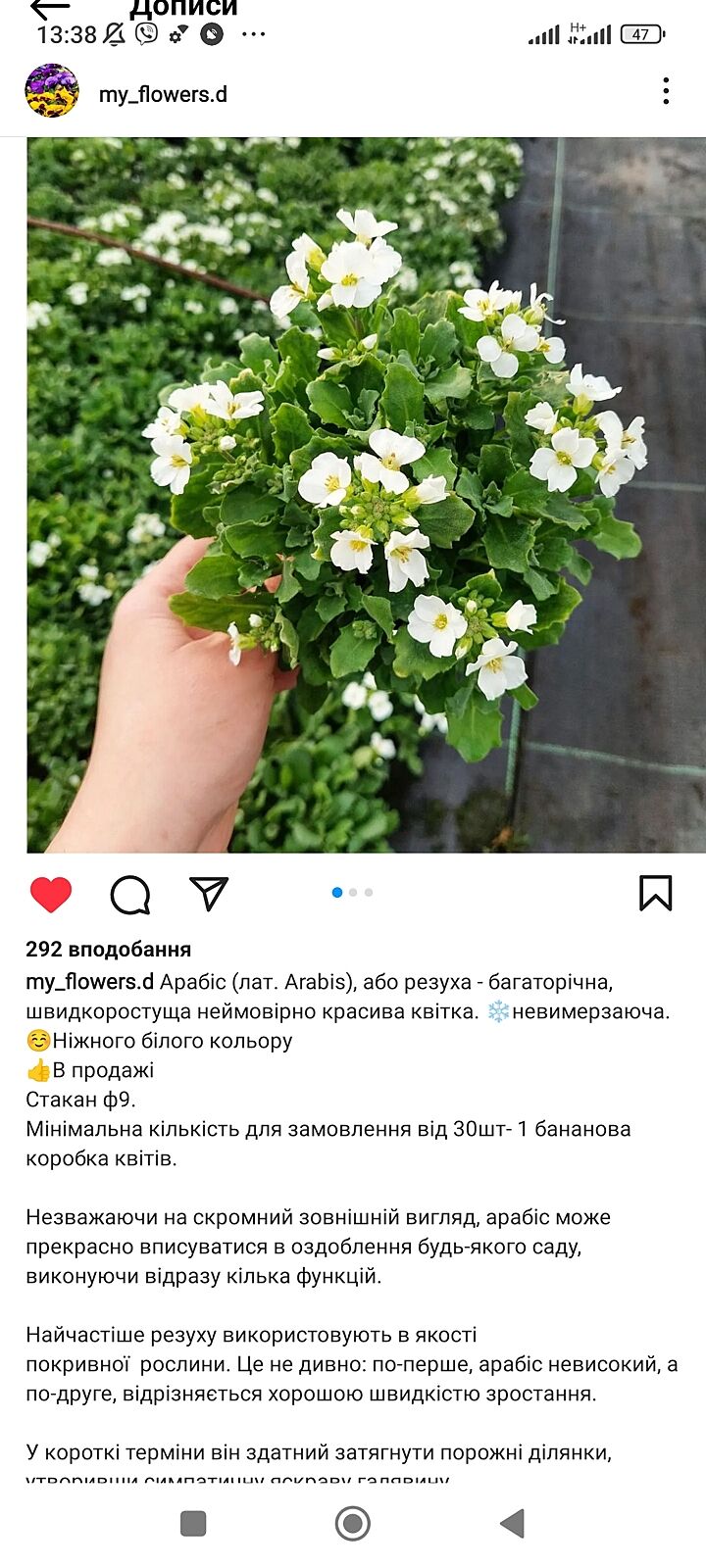Tap the my_flowers.d name in the caption
Viewport: 706px width, 1568px height.
point(90,982)
